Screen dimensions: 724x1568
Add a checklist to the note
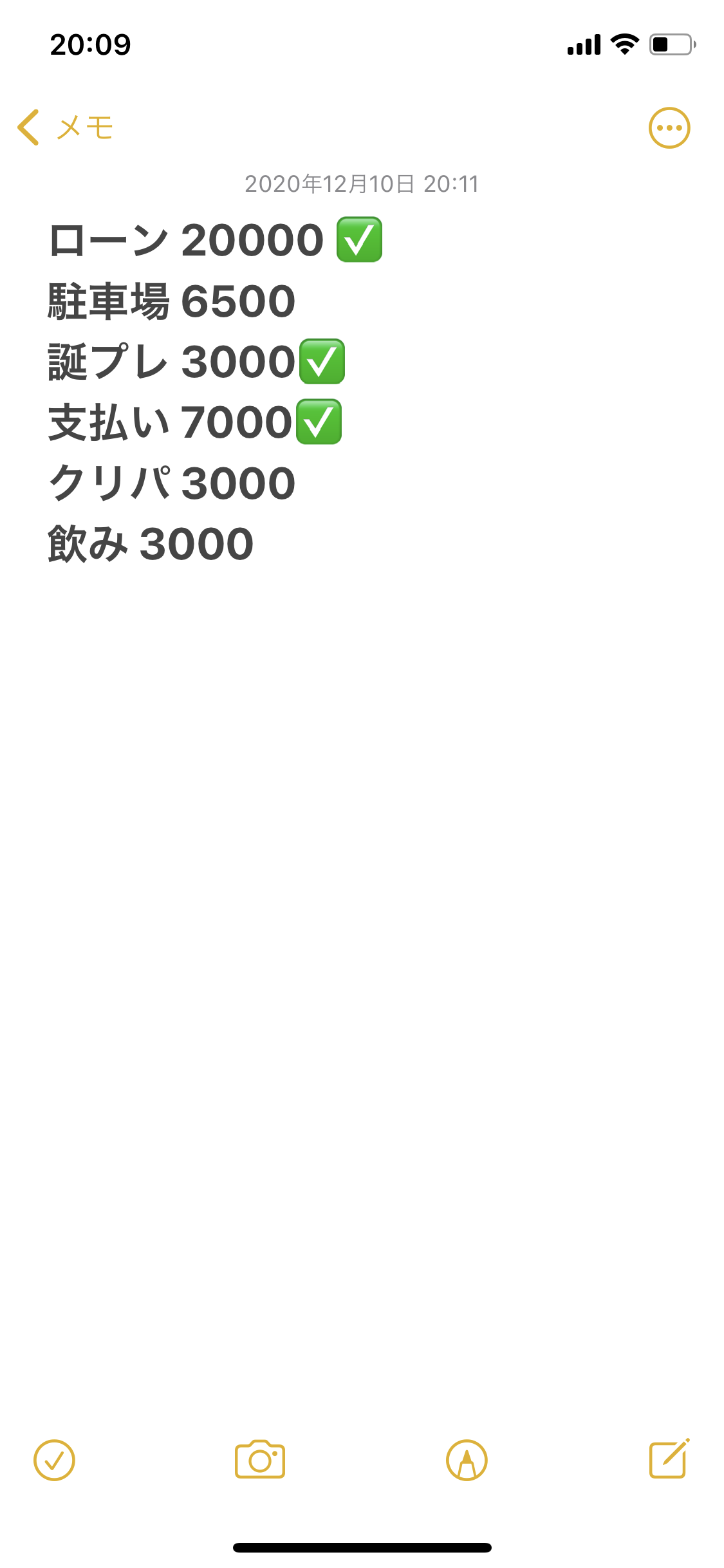click(x=54, y=1460)
